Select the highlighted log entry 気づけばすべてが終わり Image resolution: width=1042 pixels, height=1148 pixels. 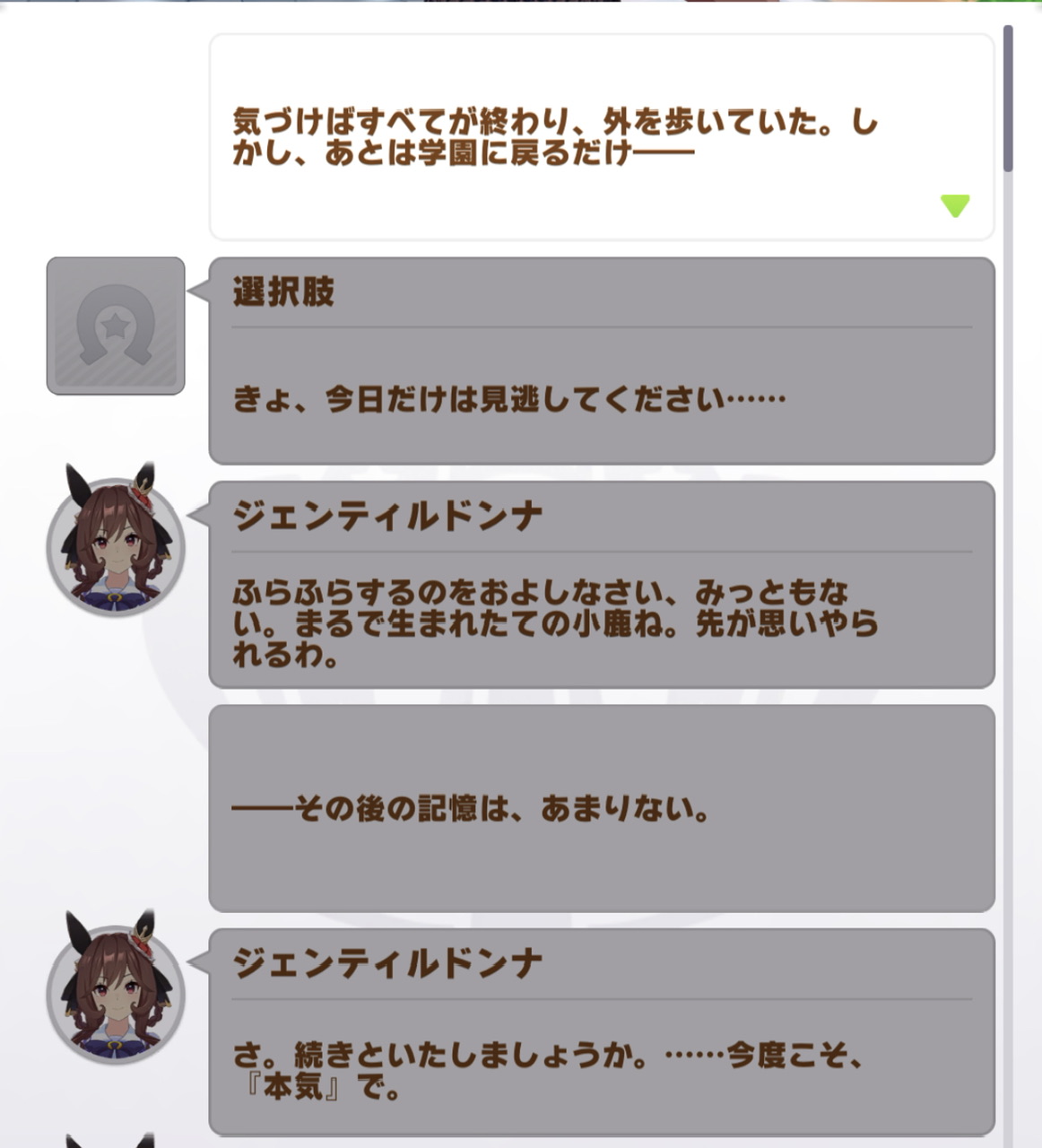pos(601,137)
